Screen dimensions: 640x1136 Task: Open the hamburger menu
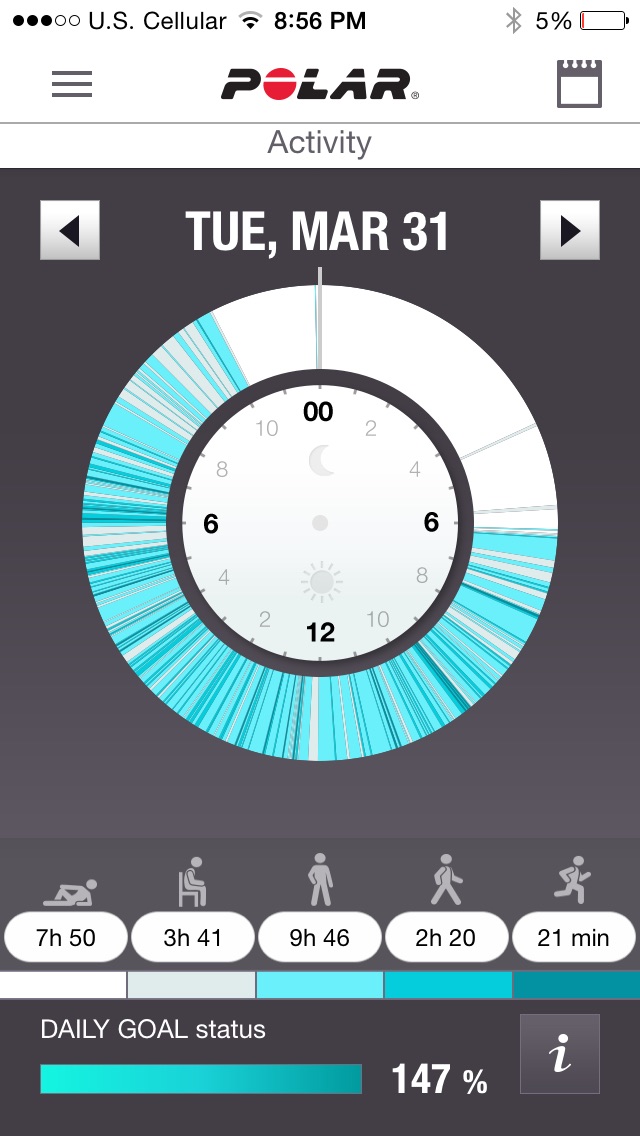(72, 84)
